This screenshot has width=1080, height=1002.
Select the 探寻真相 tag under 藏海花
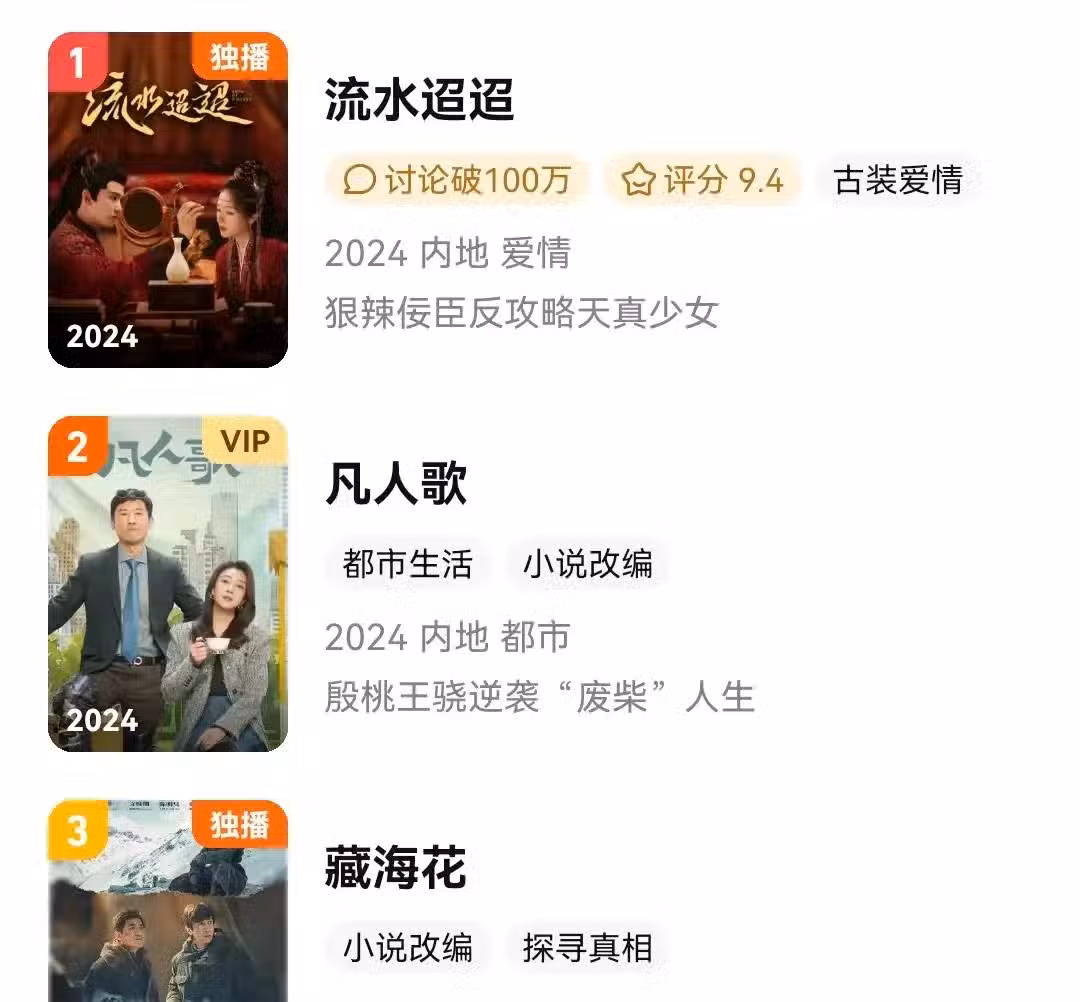(x=588, y=947)
